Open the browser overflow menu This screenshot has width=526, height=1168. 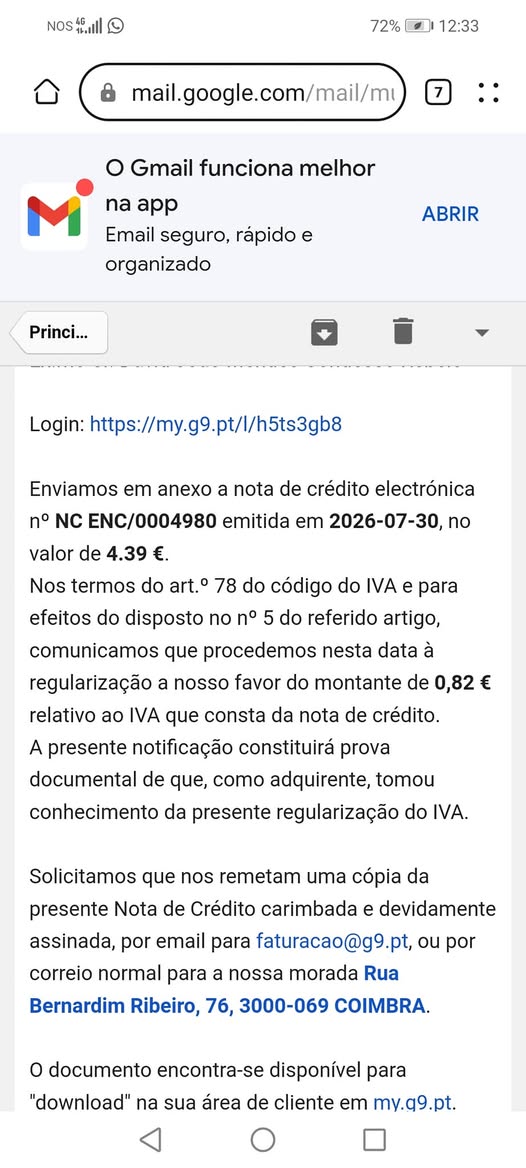(488, 92)
